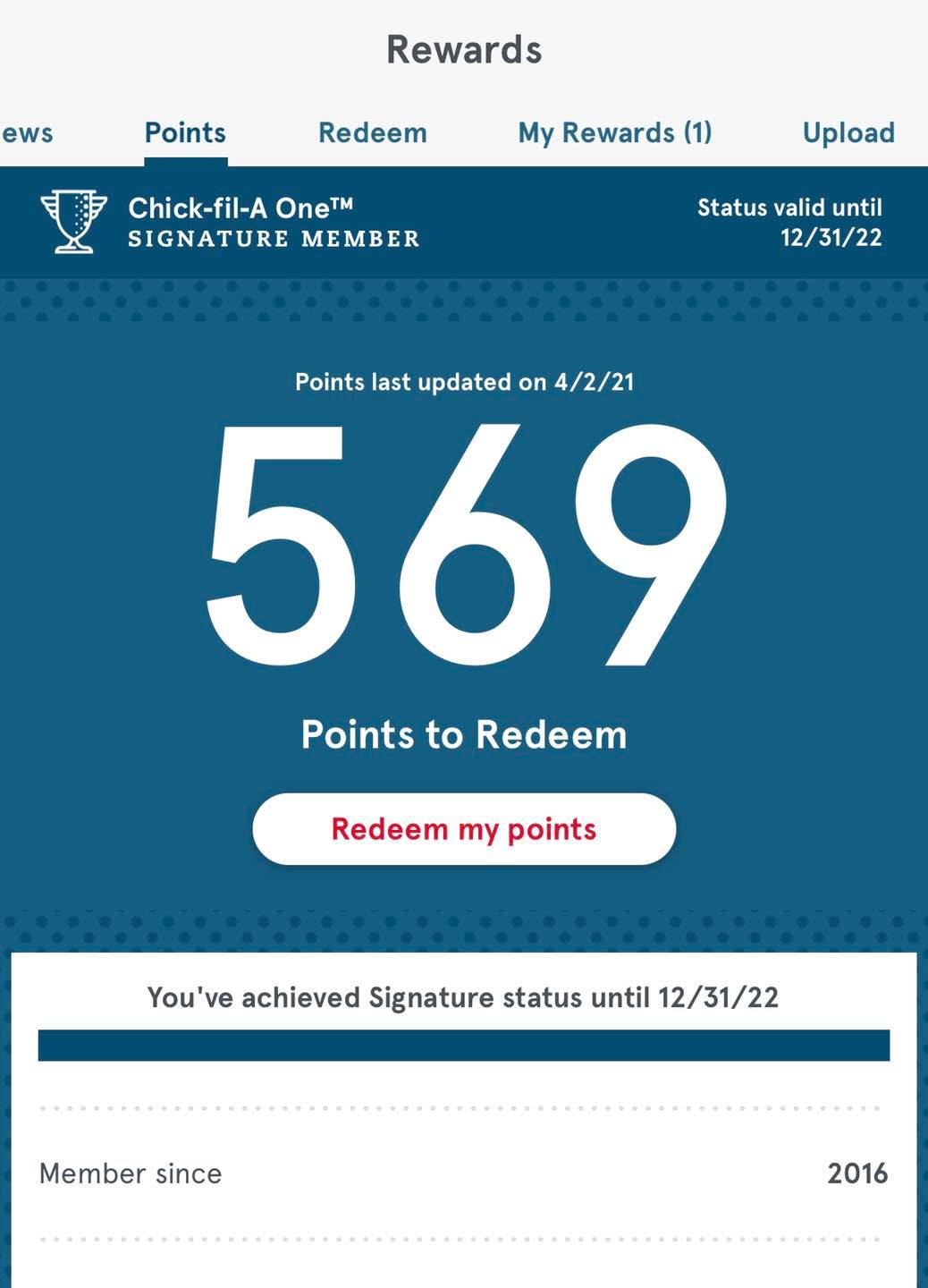This screenshot has height=1288, width=928.
Task: Open the My Rewards (1) tab
Action: [615, 133]
